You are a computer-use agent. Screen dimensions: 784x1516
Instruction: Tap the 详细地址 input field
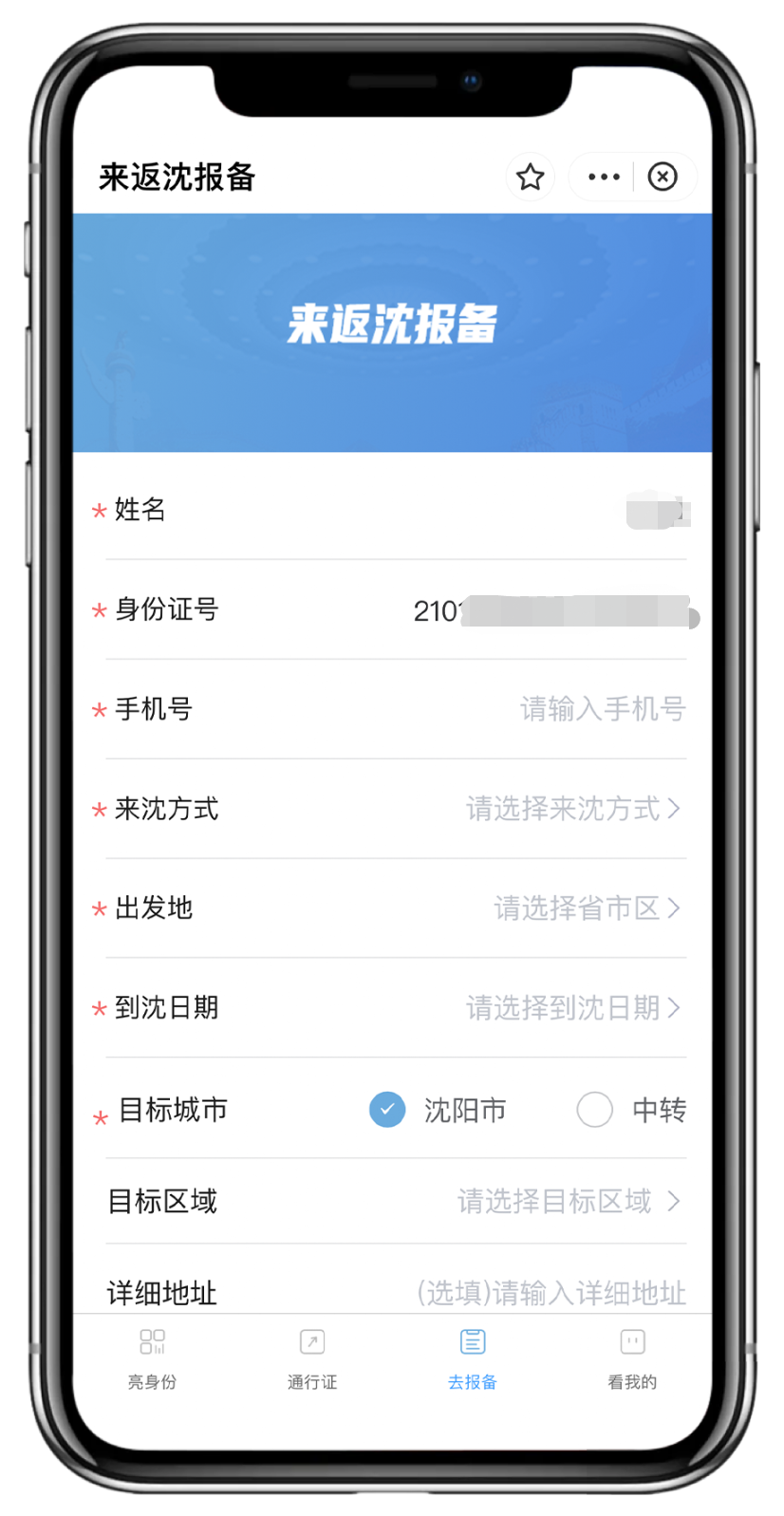pos(551,1292)
